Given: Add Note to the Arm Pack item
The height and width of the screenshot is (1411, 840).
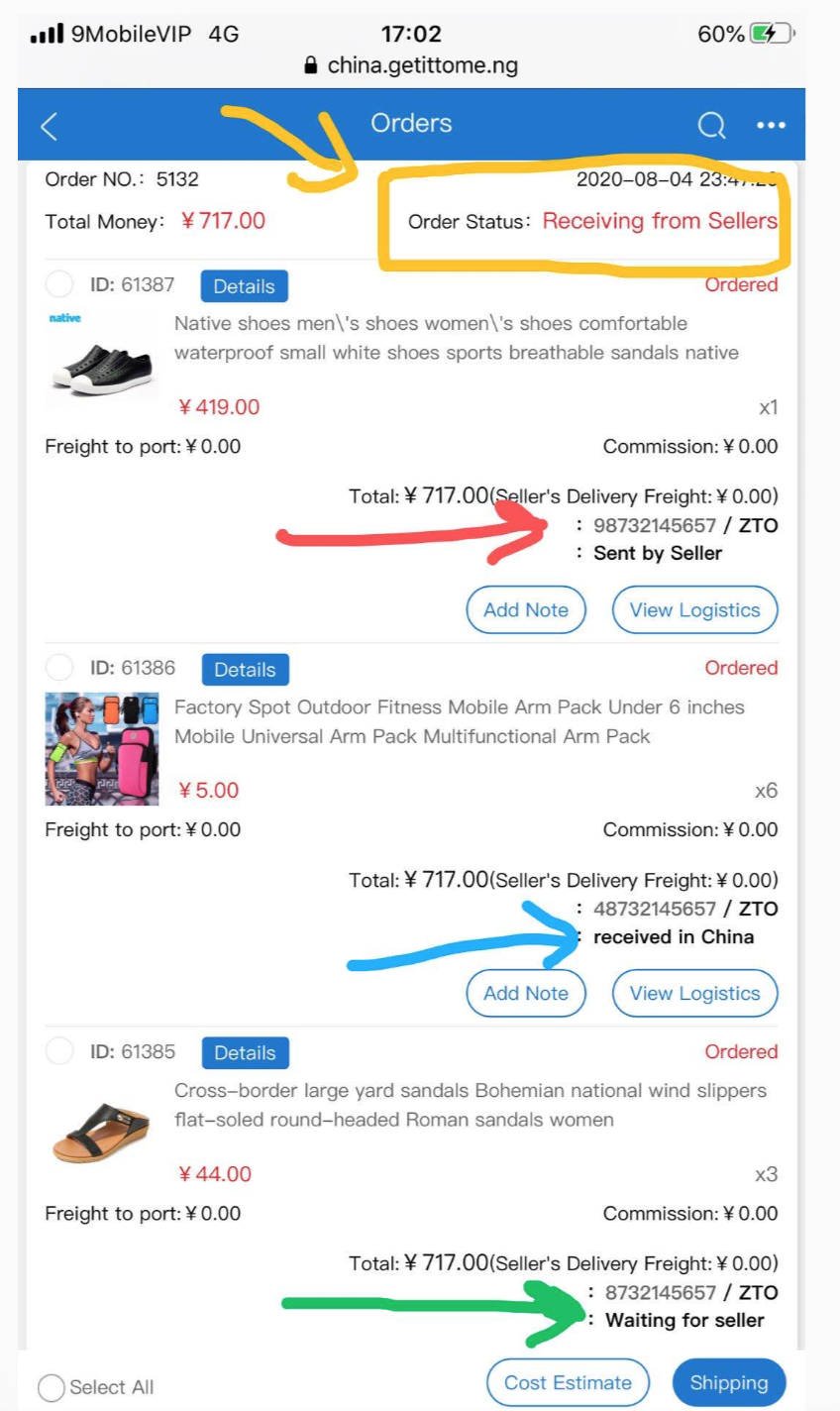Looking at the screenshot, I should pos(526,994).
